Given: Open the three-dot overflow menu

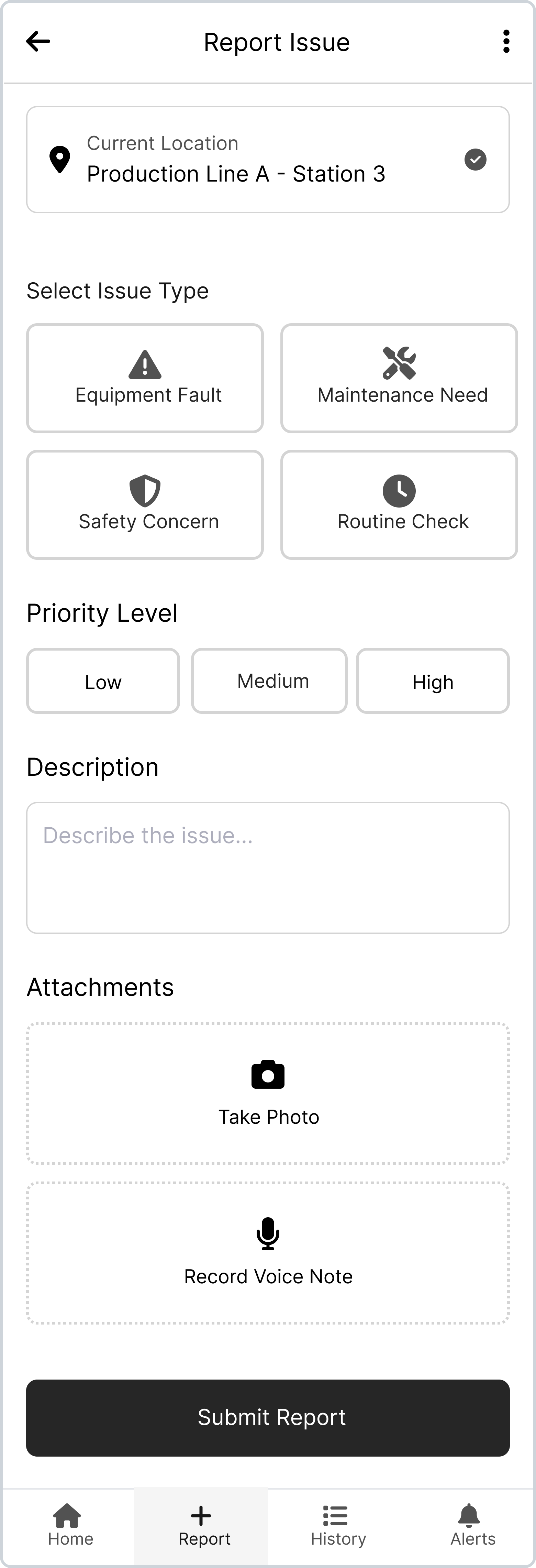Looking at the screenshot, I should (x=505, y=41).
